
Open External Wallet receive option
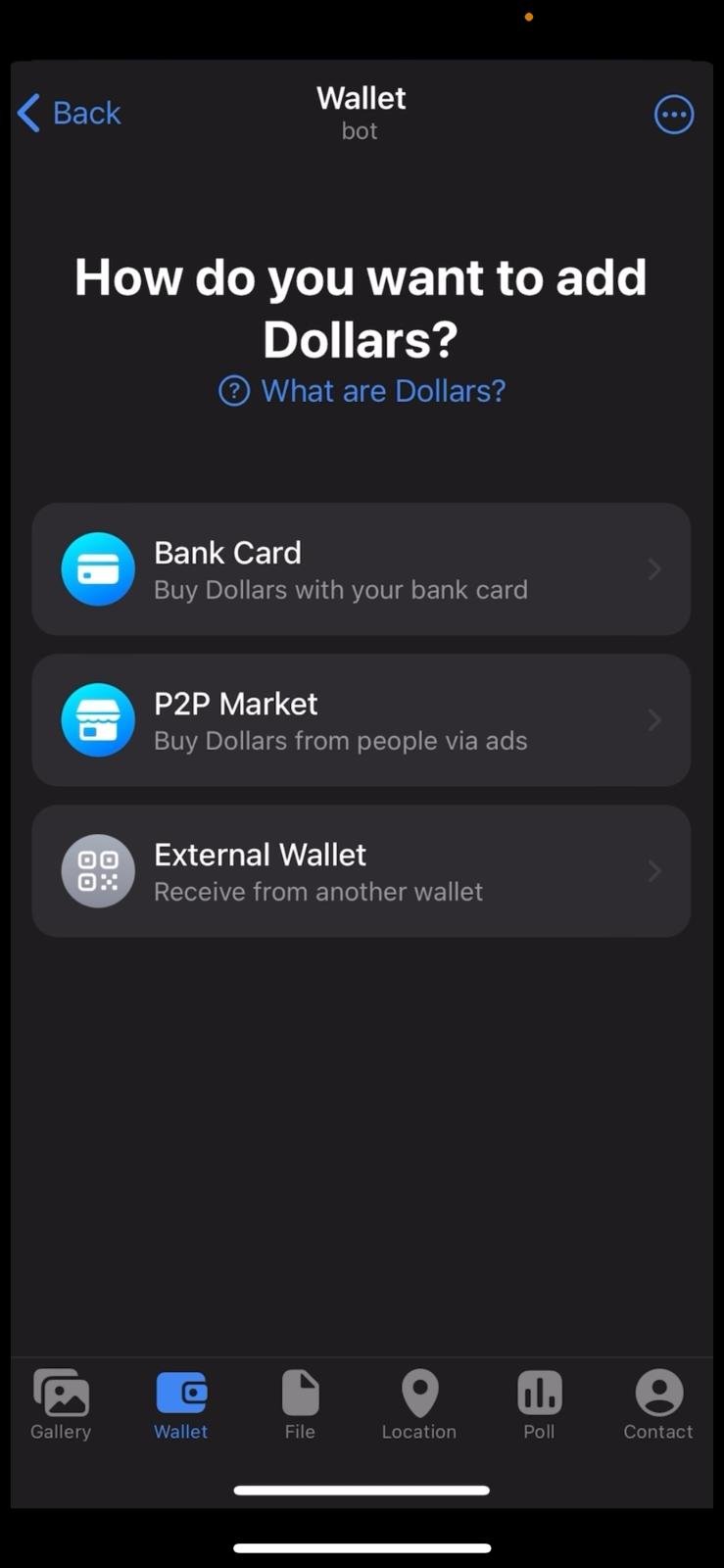pos(361,871)
